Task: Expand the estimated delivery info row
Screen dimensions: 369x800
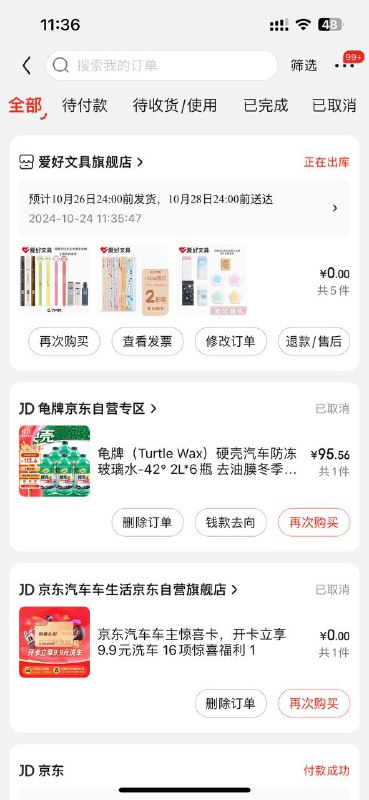Action: [x=184, y=208]
